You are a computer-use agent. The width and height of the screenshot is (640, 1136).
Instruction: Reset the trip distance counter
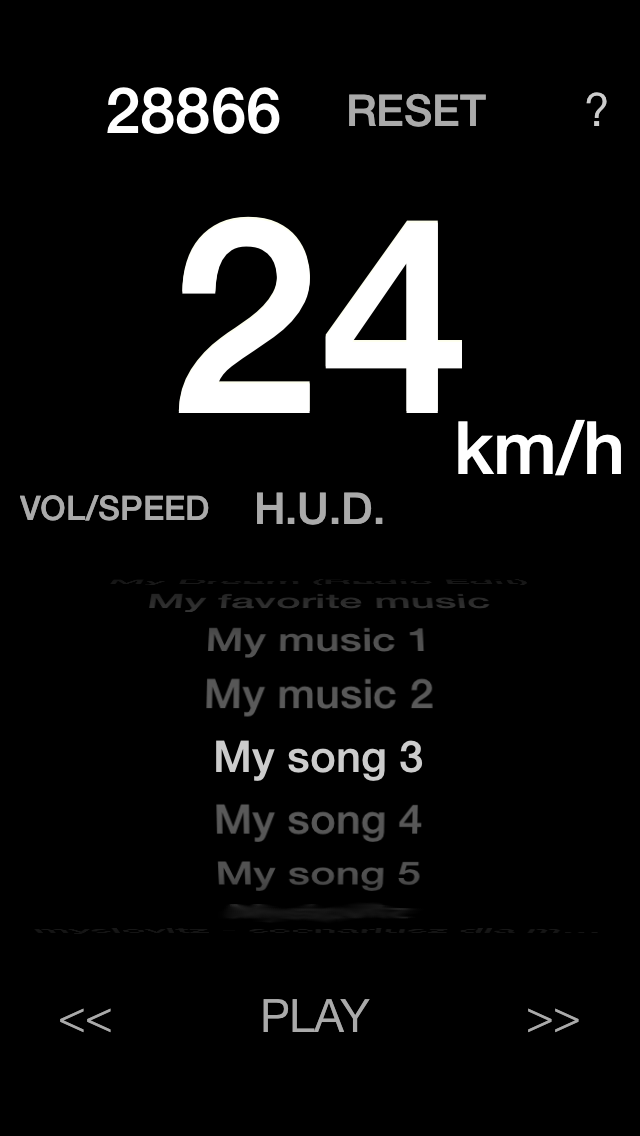tap(416, 111)
